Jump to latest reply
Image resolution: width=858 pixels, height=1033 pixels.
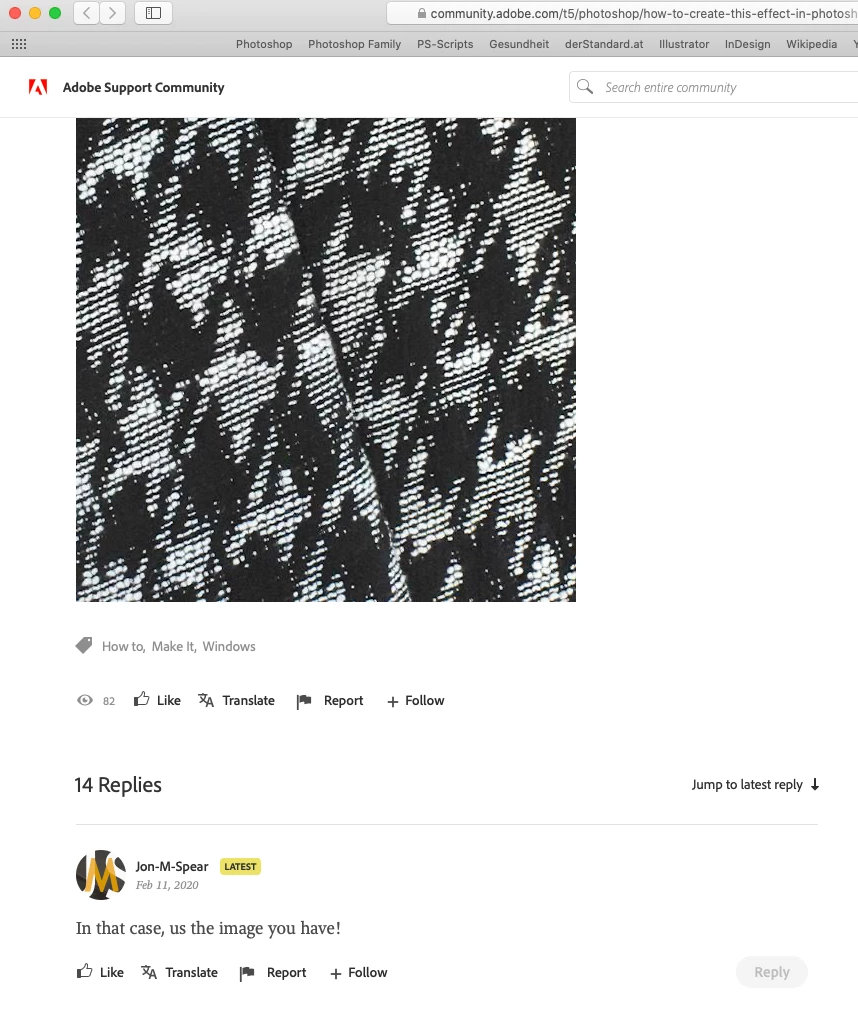coord(755,784)
